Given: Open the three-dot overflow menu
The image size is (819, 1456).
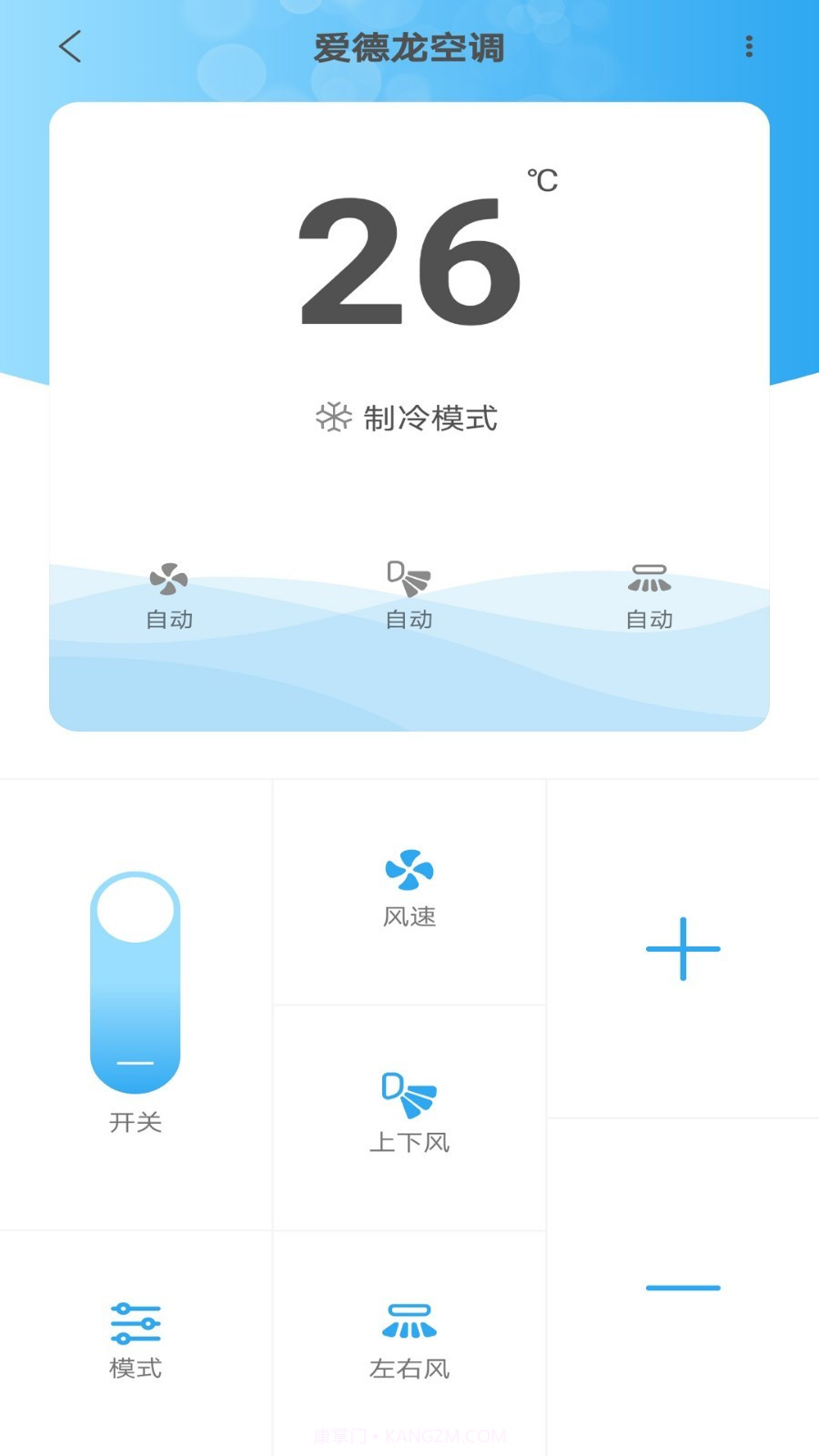Looking at the screenshot, I should (748, 45).
